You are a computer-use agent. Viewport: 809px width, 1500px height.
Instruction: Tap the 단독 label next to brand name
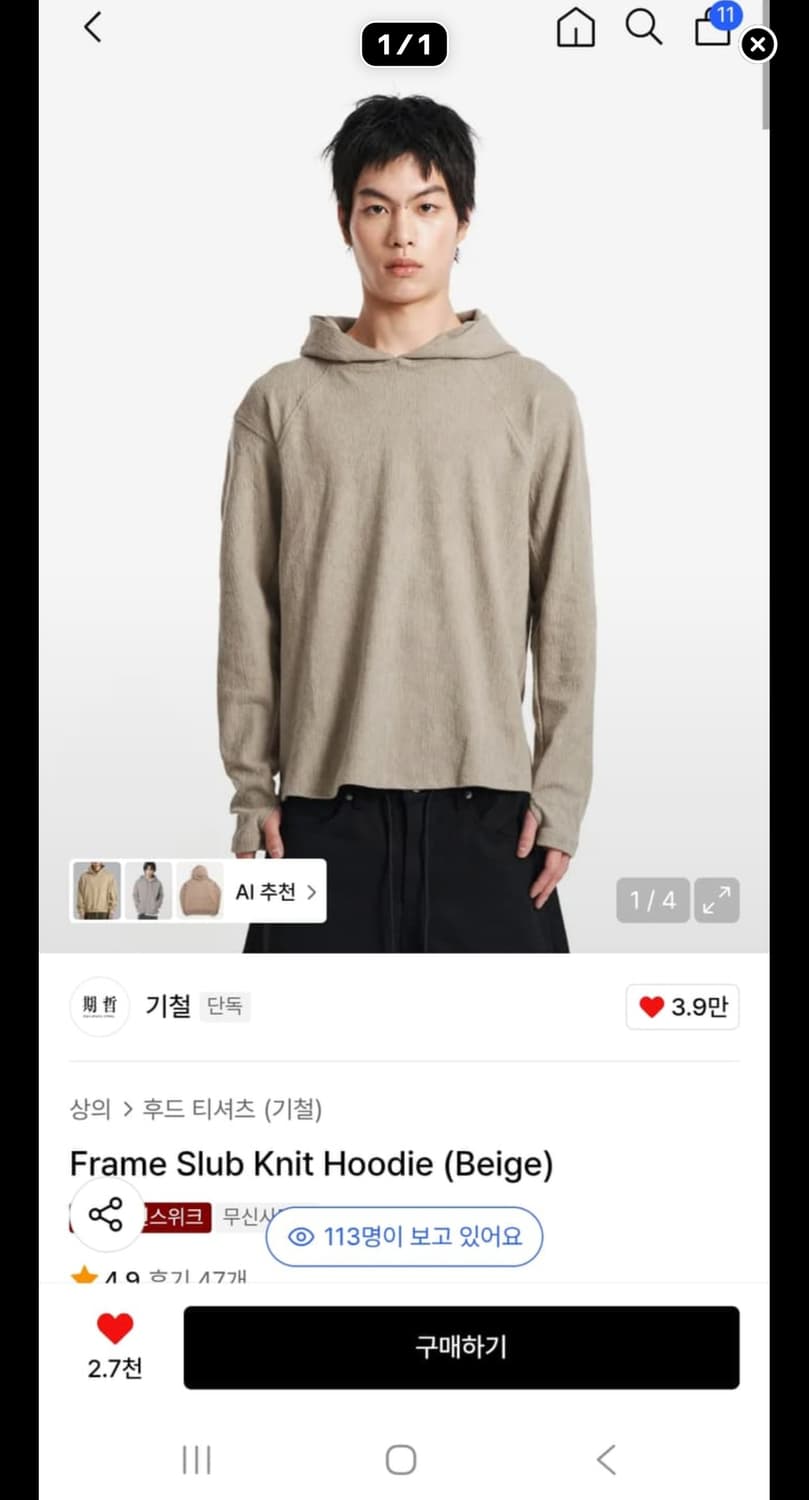[x=225, y=1007]
